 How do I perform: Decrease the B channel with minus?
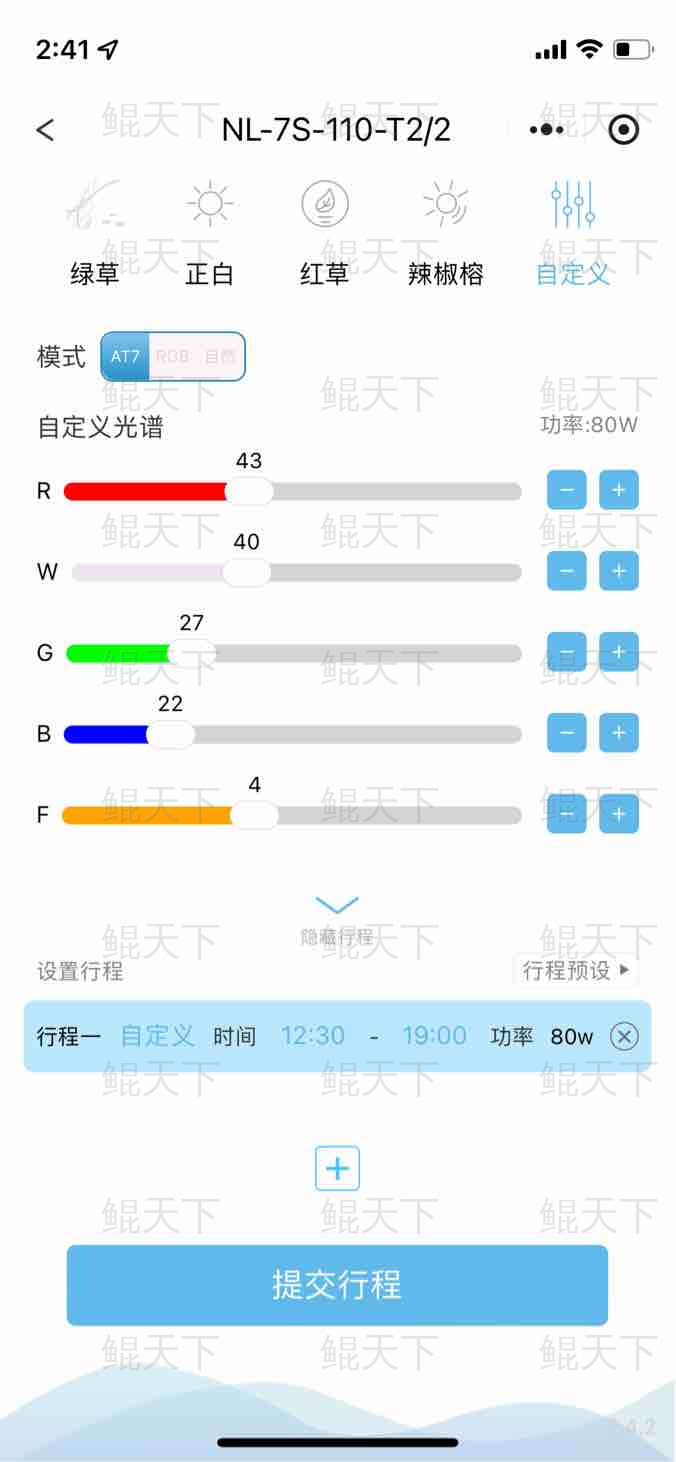567,733
